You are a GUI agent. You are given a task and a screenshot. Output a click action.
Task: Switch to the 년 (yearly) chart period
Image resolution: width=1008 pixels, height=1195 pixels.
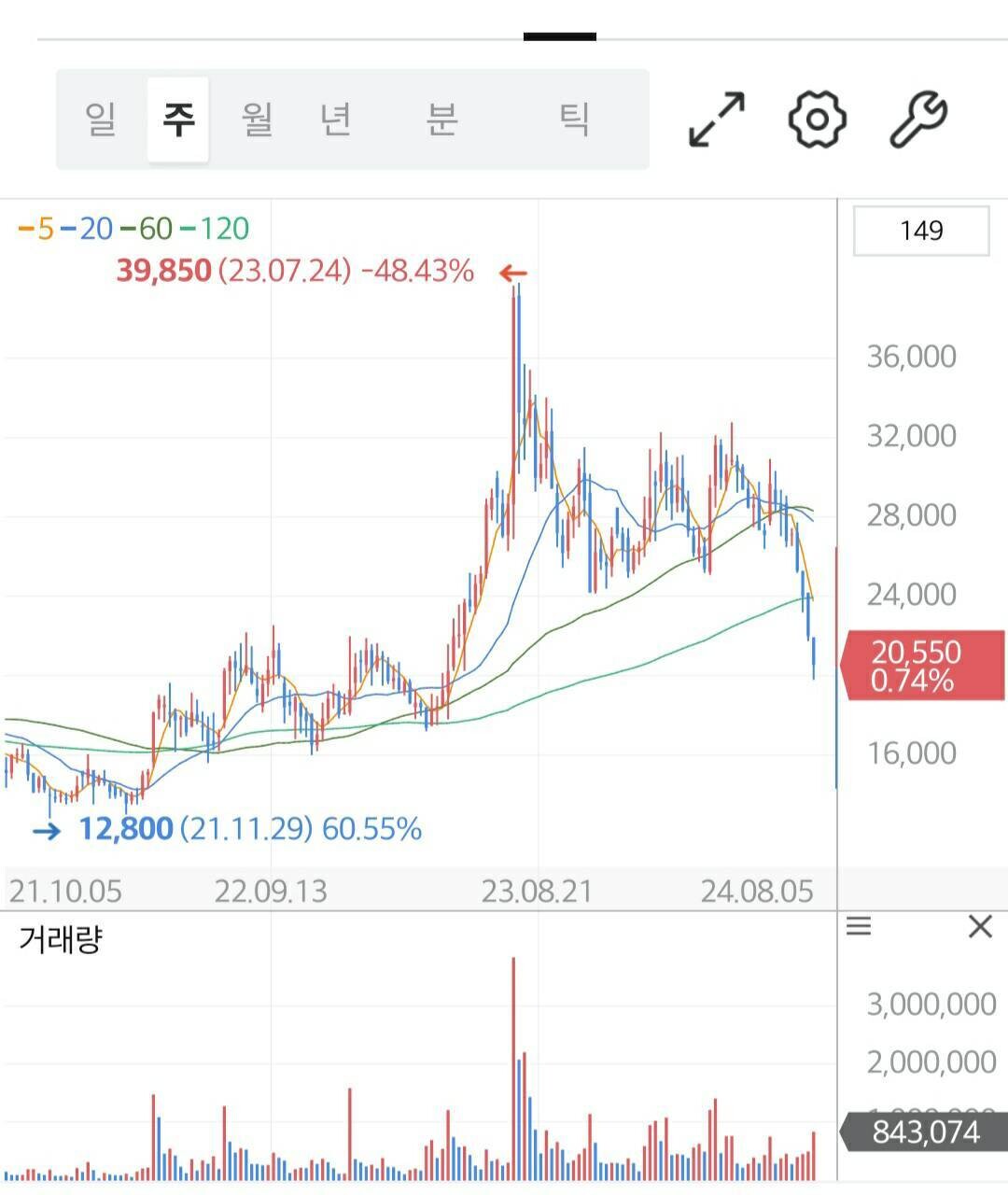[x=335, y=119]
